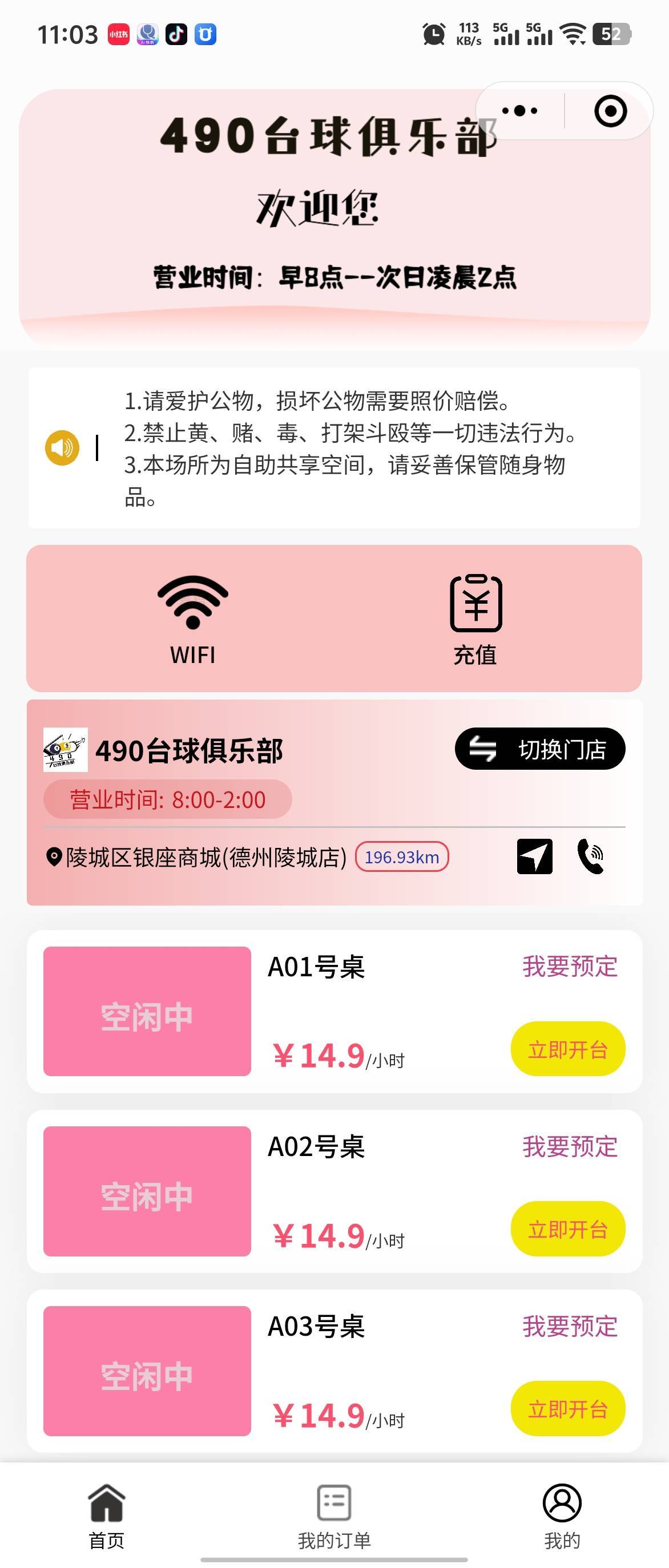
Task: Tap the 196.93km distance badge
Action: click(402, 856)
